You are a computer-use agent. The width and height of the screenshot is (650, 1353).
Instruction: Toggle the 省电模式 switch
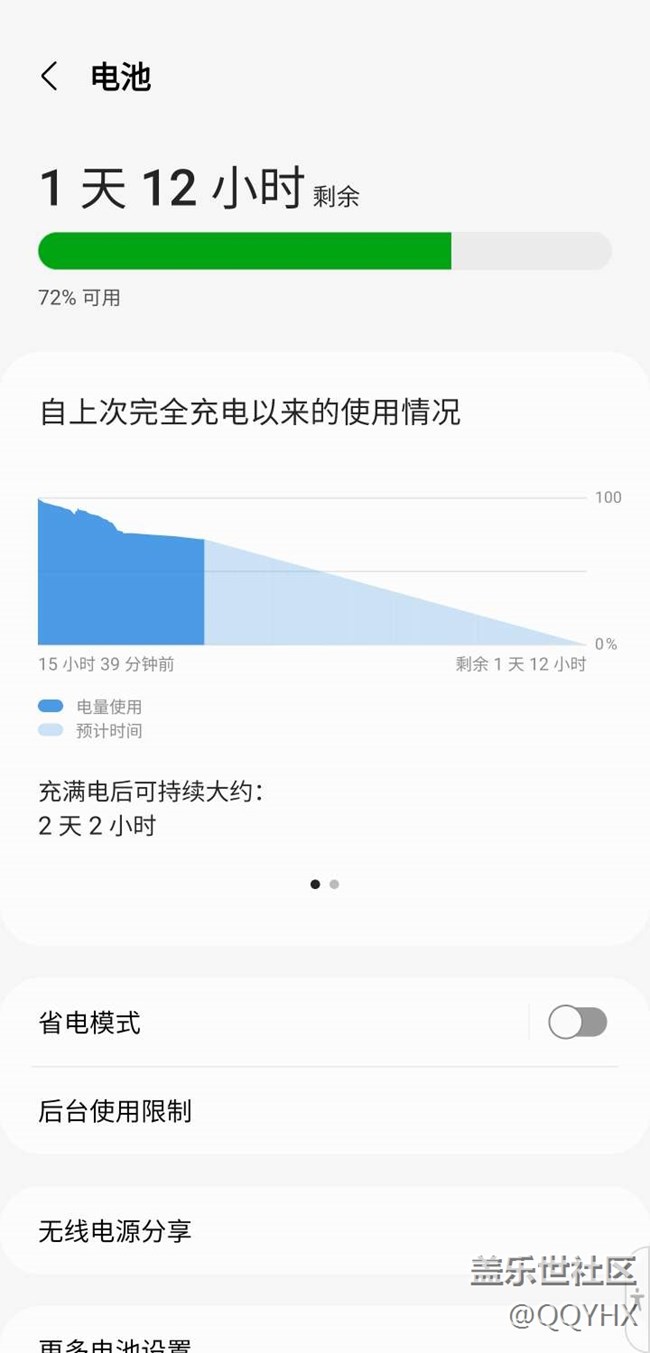coord(577,1022)
